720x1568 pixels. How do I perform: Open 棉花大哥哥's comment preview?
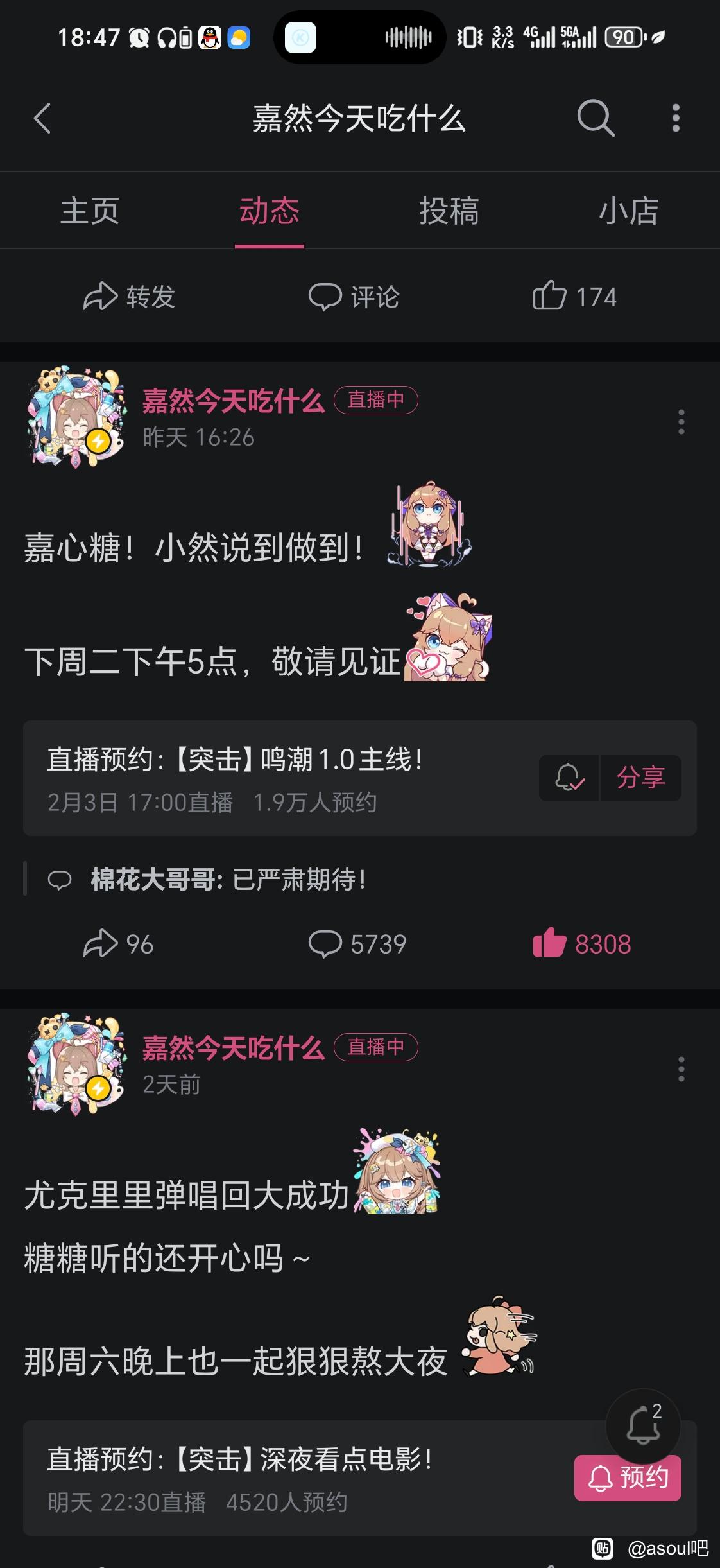(x=228, y=879)
